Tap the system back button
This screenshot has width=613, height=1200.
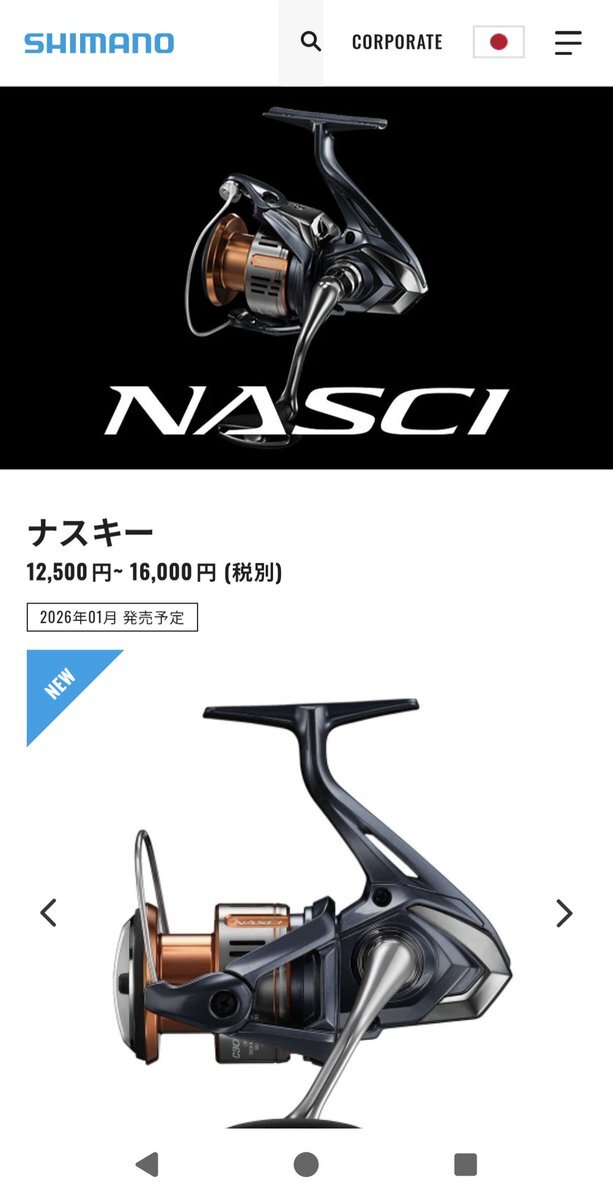147,1164
